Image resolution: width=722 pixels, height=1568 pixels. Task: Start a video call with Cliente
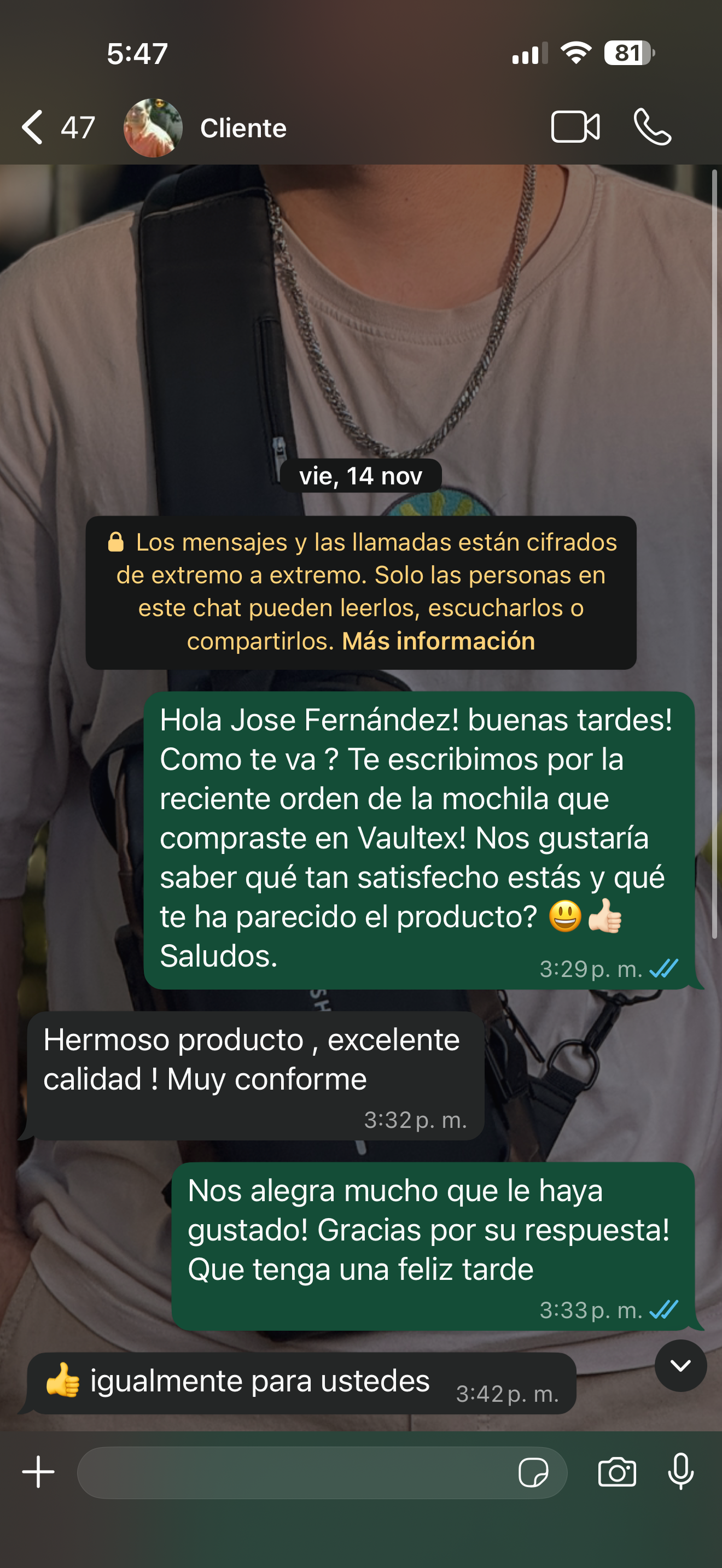pos(575,127)
